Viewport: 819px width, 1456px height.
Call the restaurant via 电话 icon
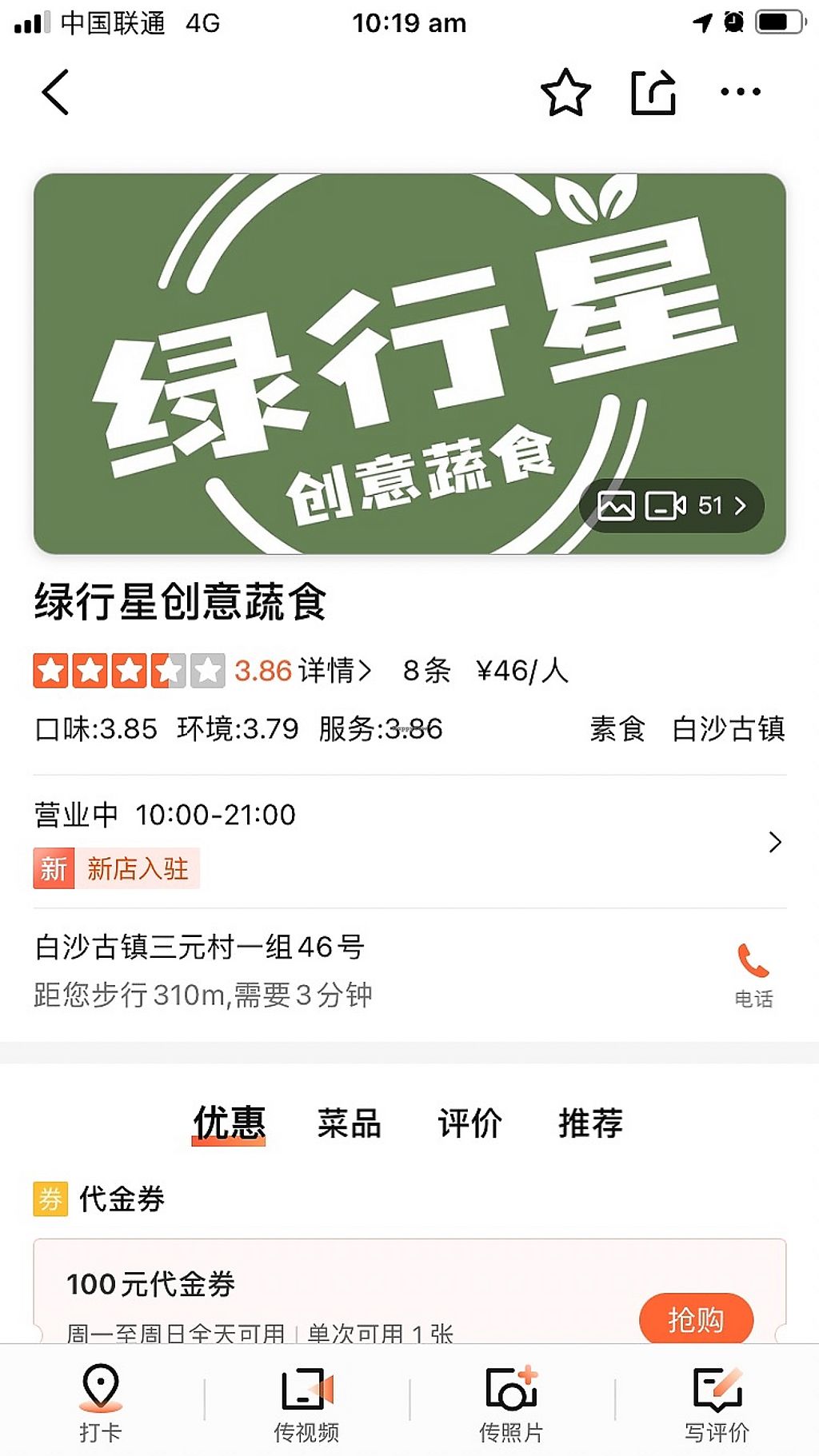click(x=753, y=974)
